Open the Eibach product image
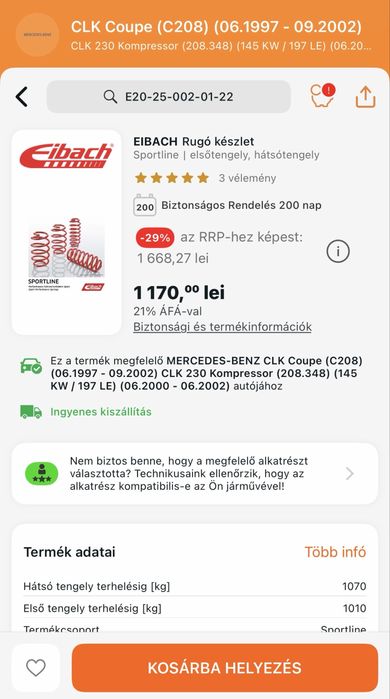 point(66,232)
